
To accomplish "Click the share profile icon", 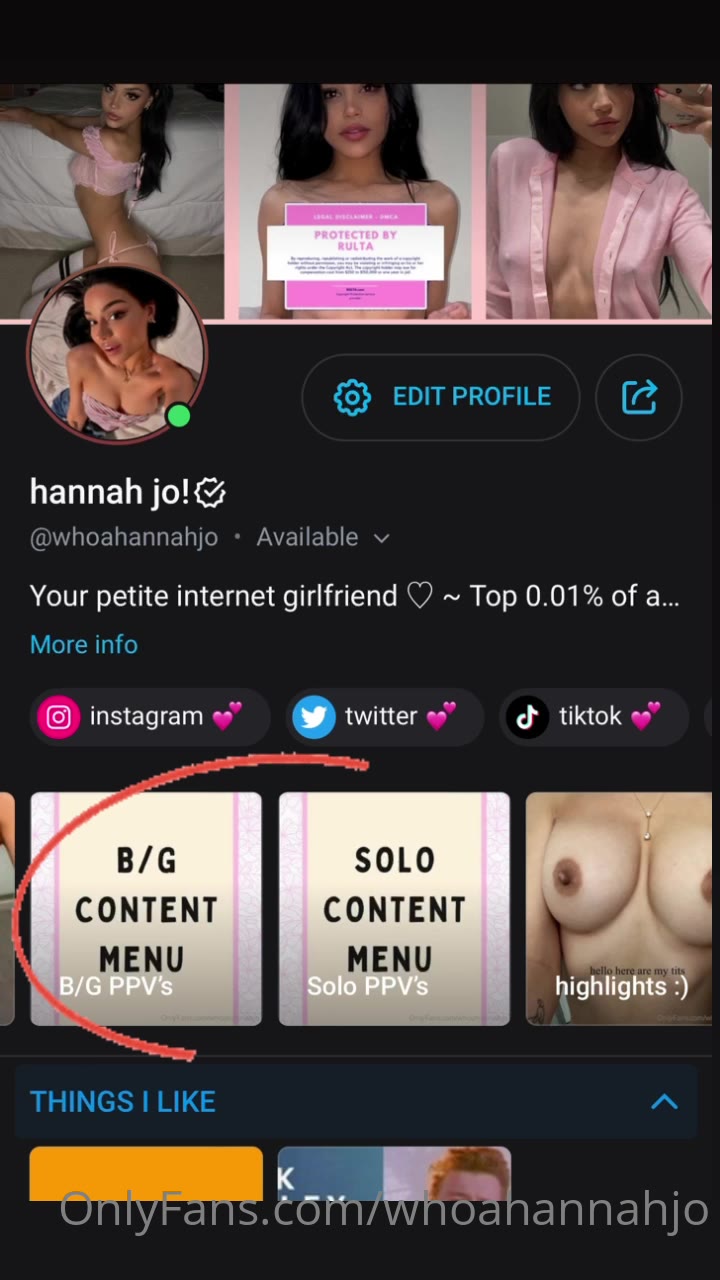I will click(638, 397).
